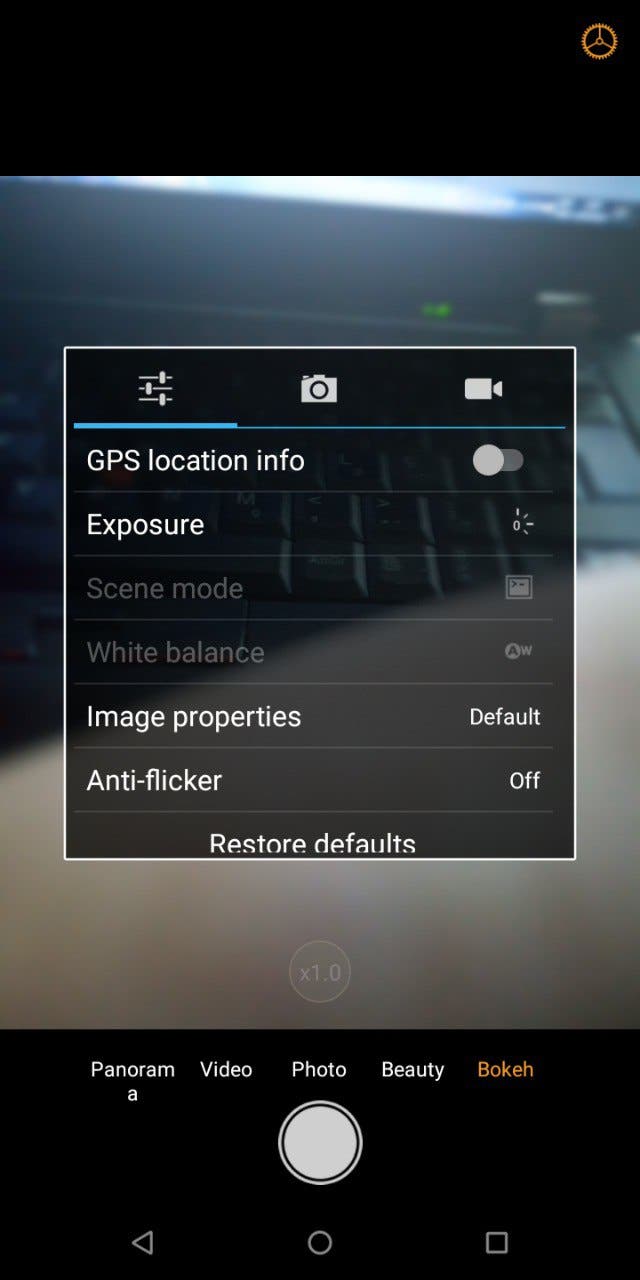This screenshot has width=640, height=1280.
Task: Tap Restore defaults
Action: 312,841
